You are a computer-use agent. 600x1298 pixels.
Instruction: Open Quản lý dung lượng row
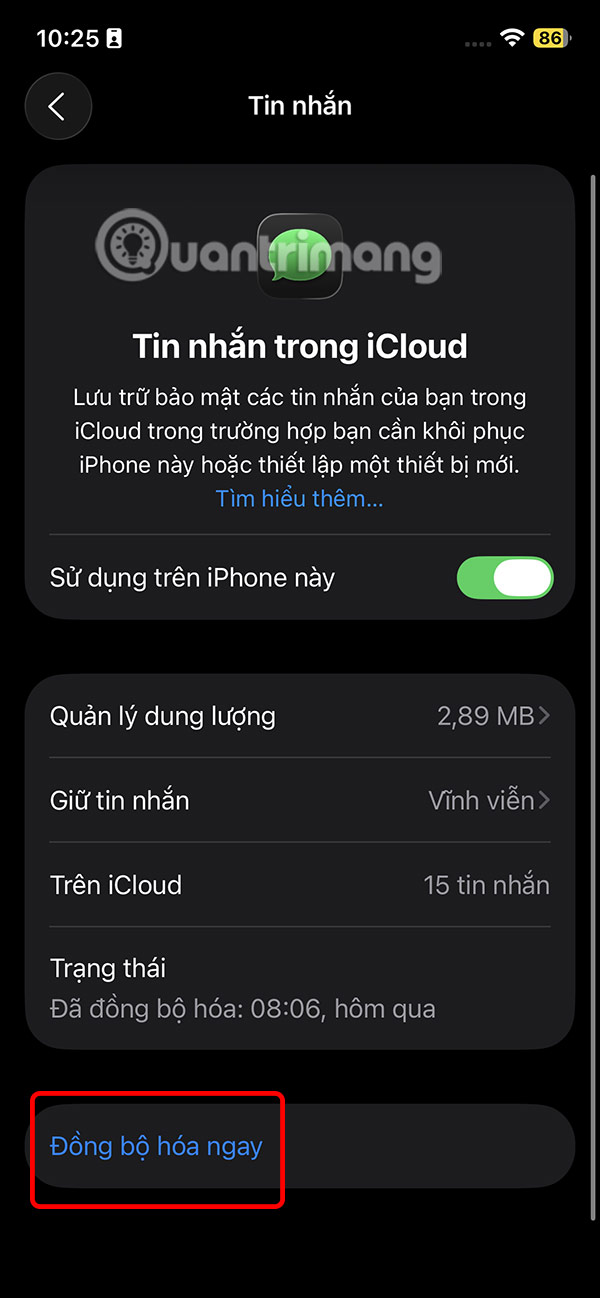300,716
